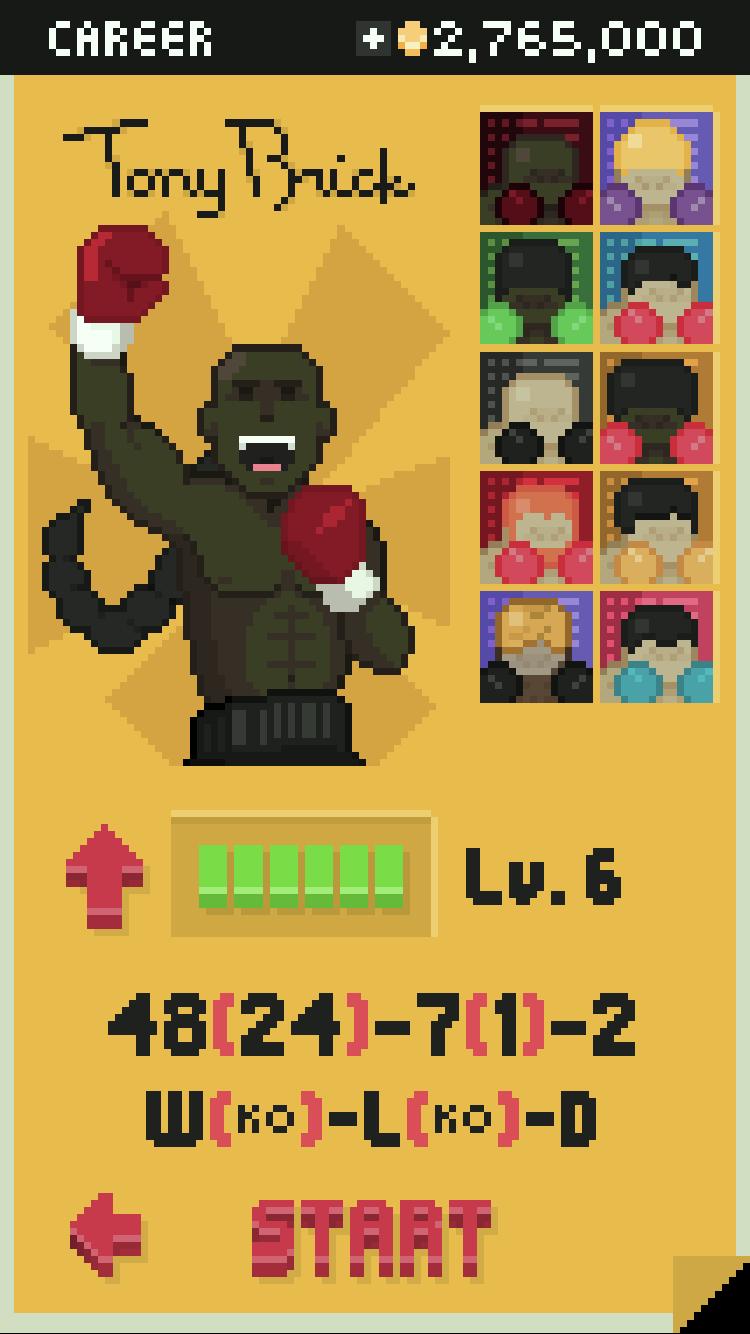
Task: Add more coins with the plus icon
Action: tap(374, 39)
